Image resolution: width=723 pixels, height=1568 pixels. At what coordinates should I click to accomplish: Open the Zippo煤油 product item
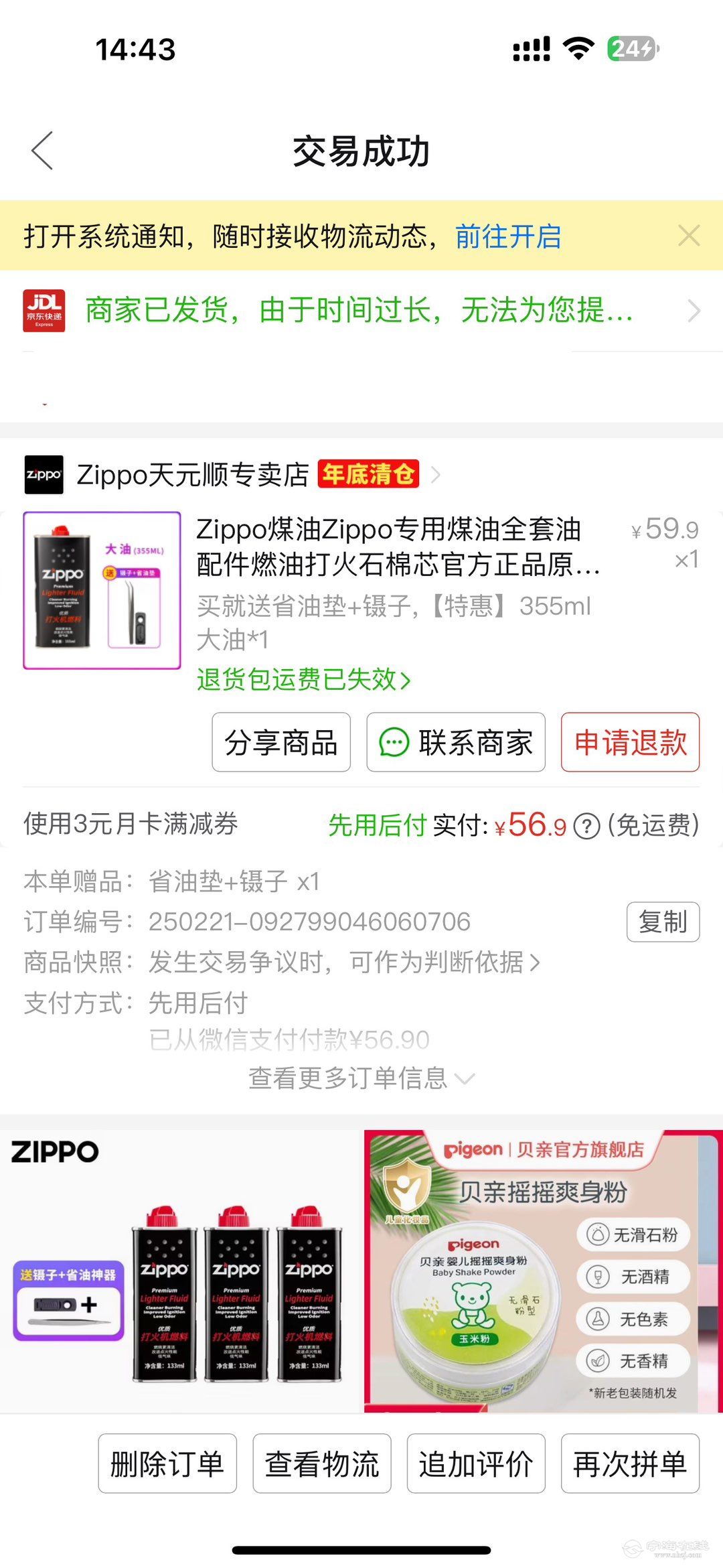398,547
